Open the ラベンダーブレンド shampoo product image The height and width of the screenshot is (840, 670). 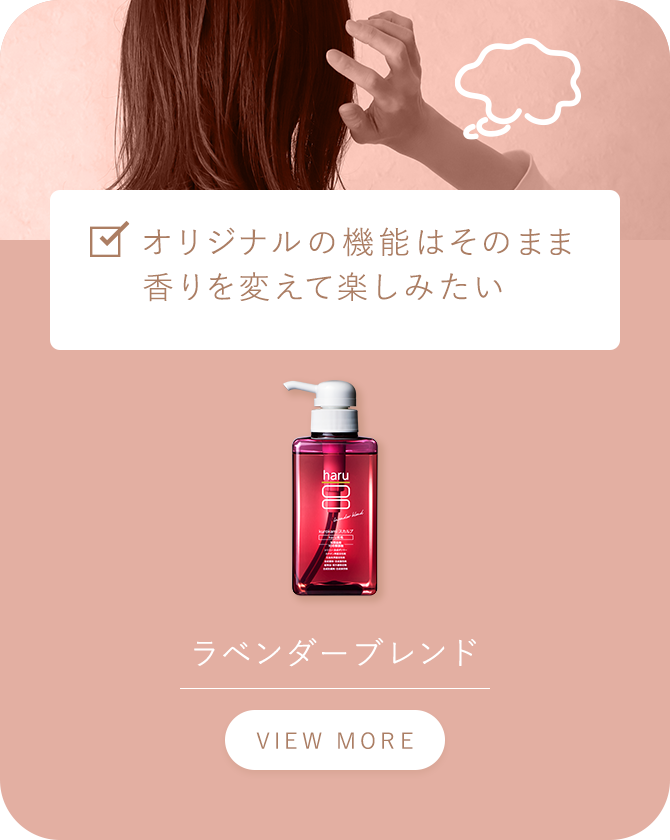click(334, 490)
